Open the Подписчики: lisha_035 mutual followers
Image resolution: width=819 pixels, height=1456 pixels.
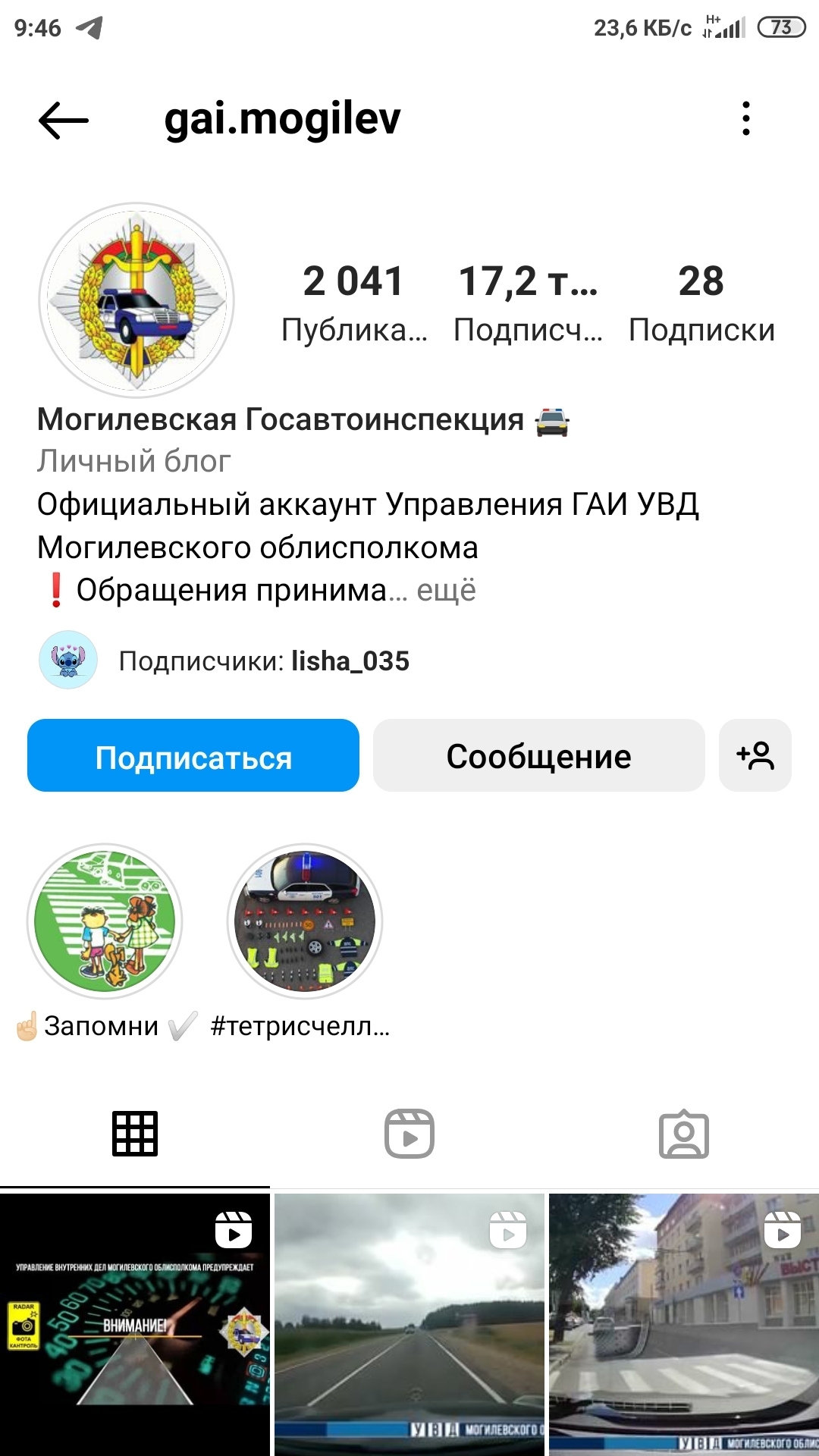click(x=263, y=661)
